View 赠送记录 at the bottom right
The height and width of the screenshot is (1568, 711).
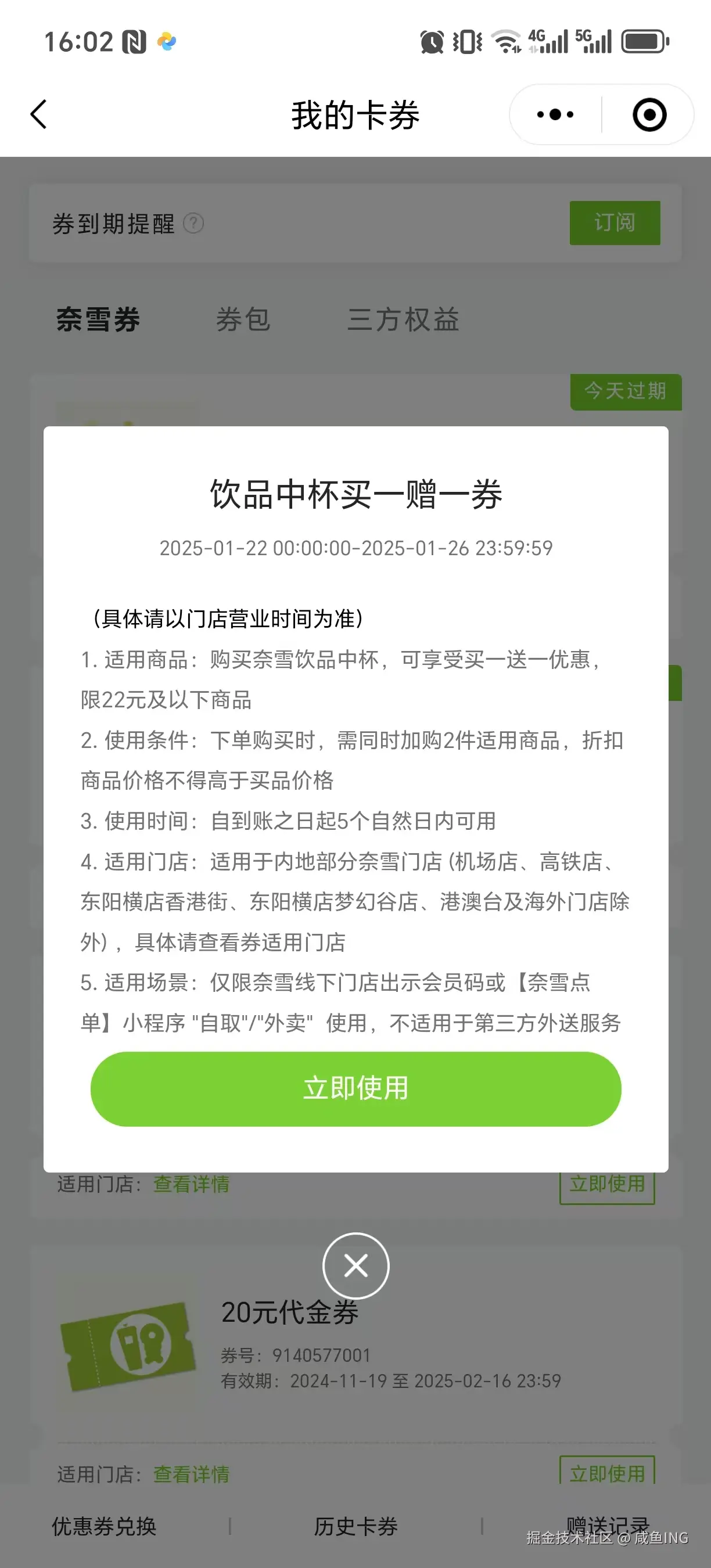click(607, 1527)
